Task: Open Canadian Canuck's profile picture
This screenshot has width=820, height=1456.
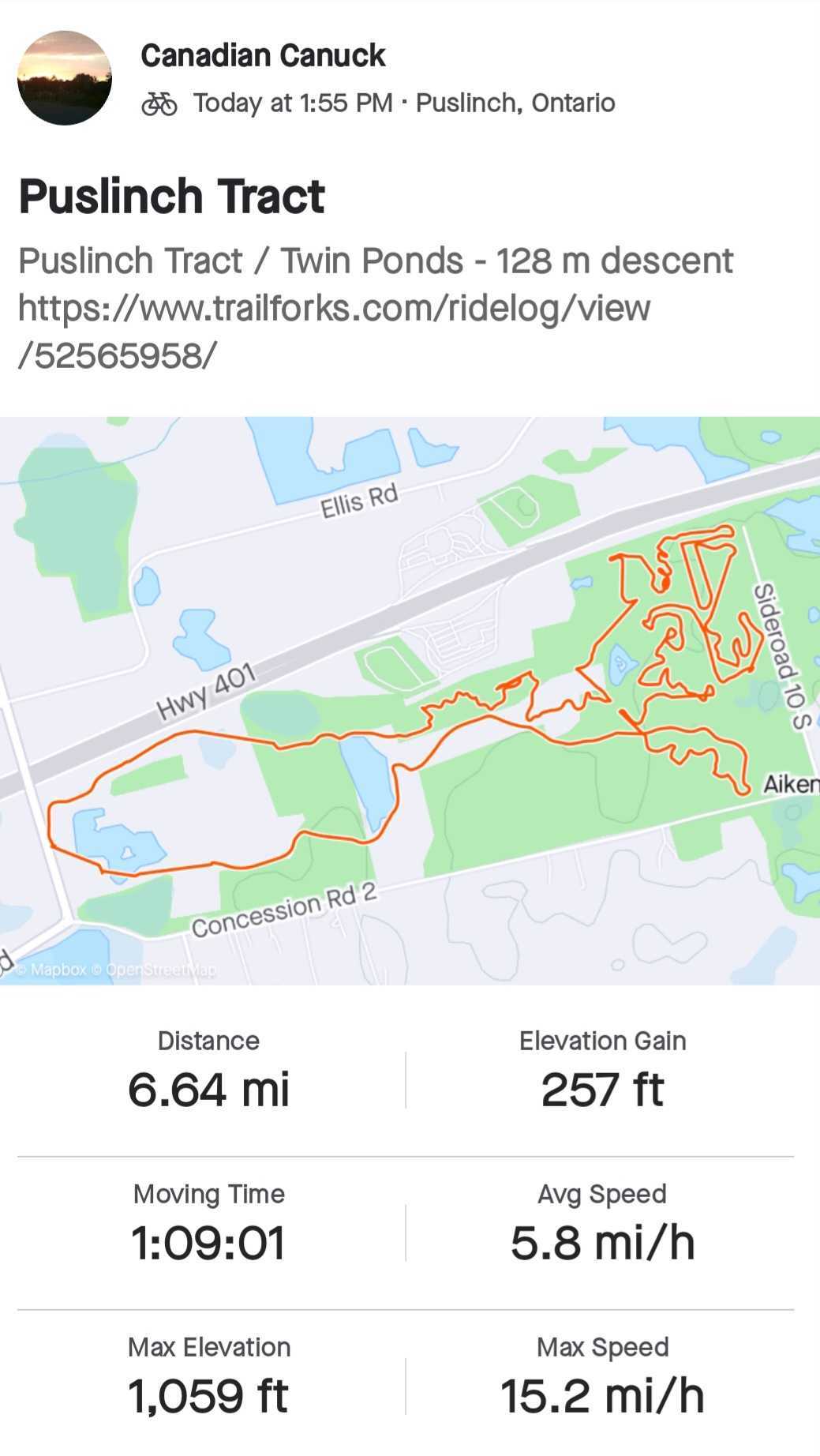Action: [65, 78]
